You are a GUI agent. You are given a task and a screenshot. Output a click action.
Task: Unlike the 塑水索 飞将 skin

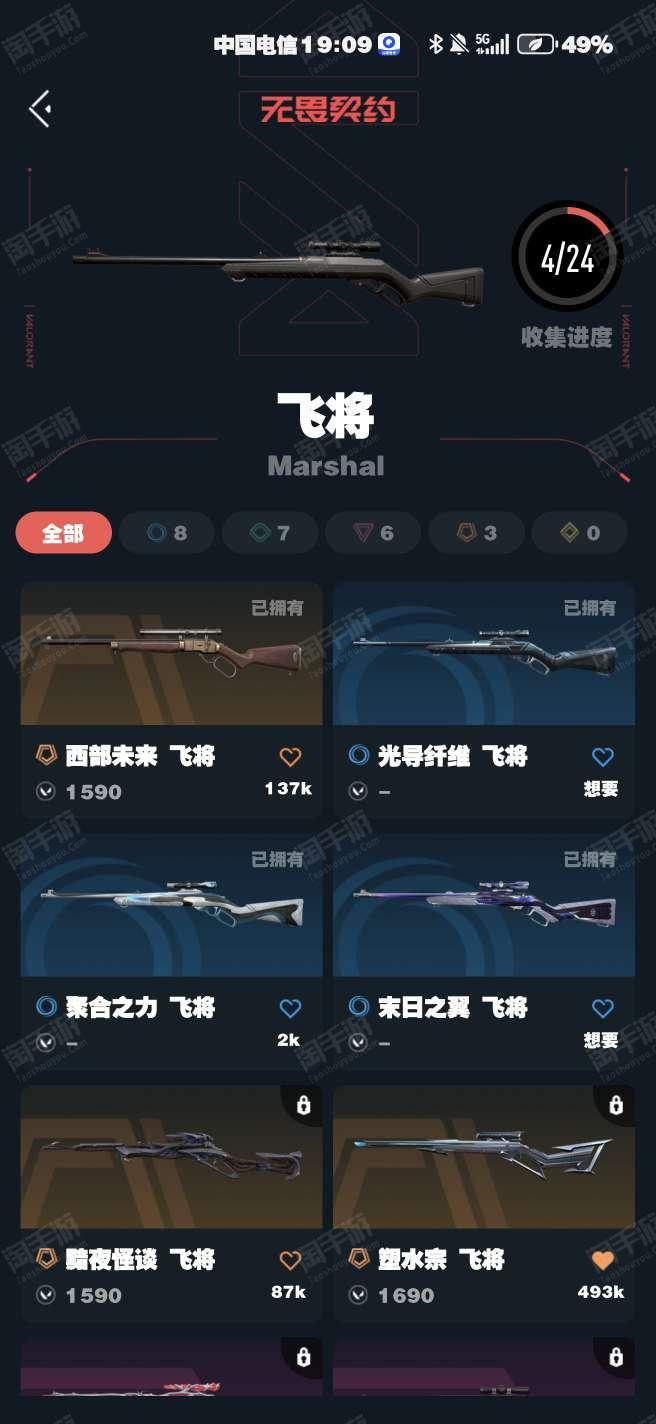pos(602,1260)
